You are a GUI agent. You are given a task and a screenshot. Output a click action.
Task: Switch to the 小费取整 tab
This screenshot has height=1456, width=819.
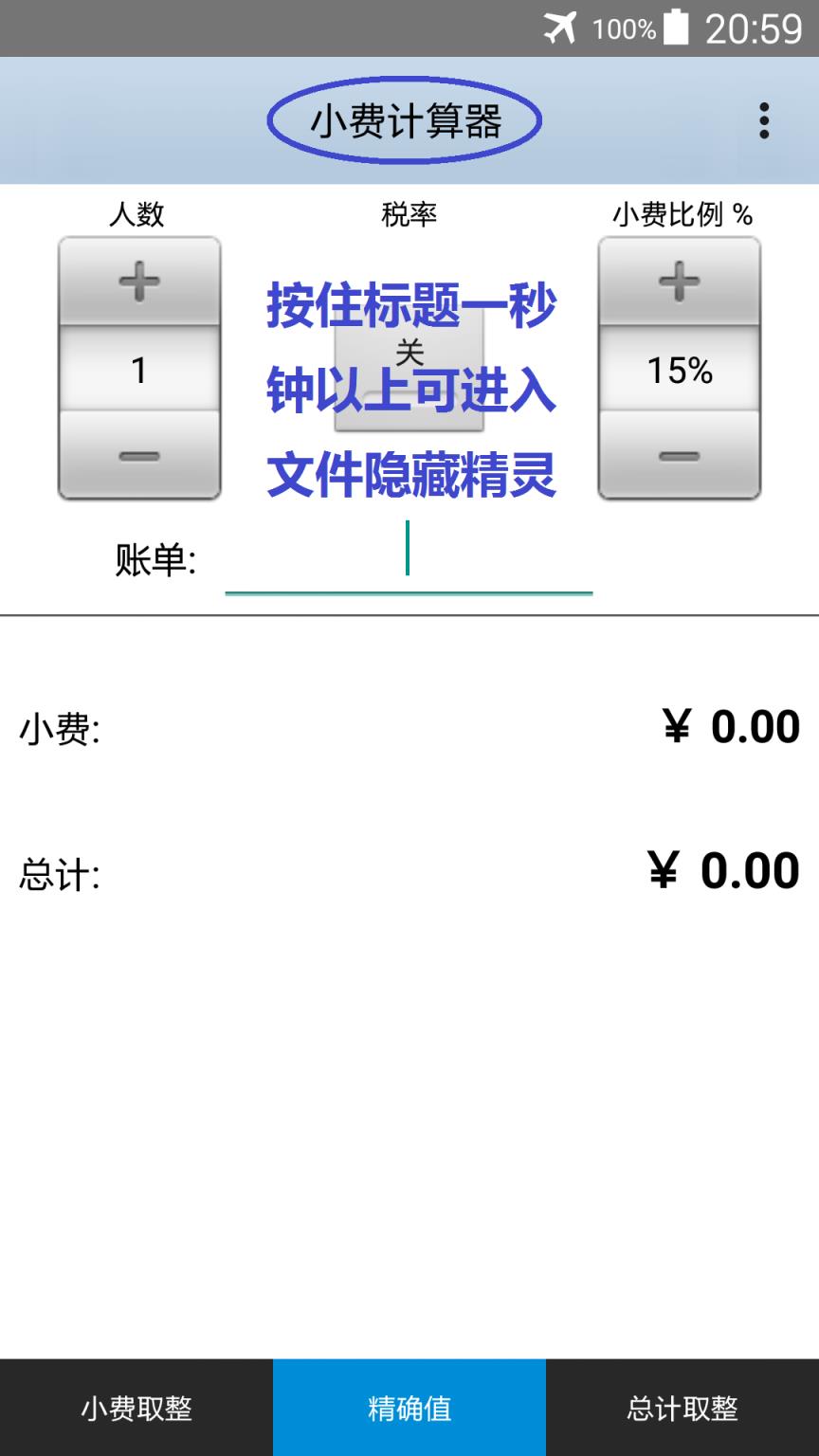click(136, 1407)
